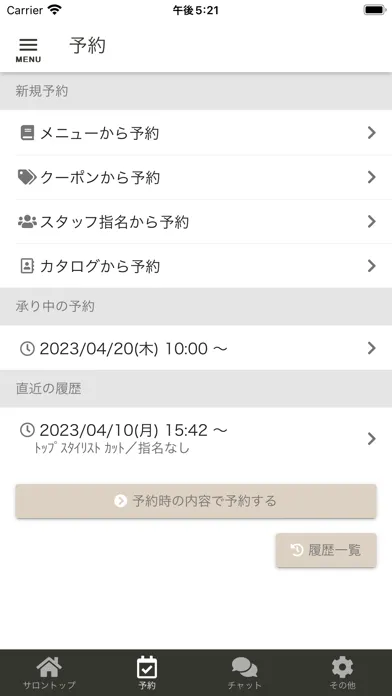This screenshot has width=392, height=696.
Task: Go to the チャット tab
Action: click(245, 673)
